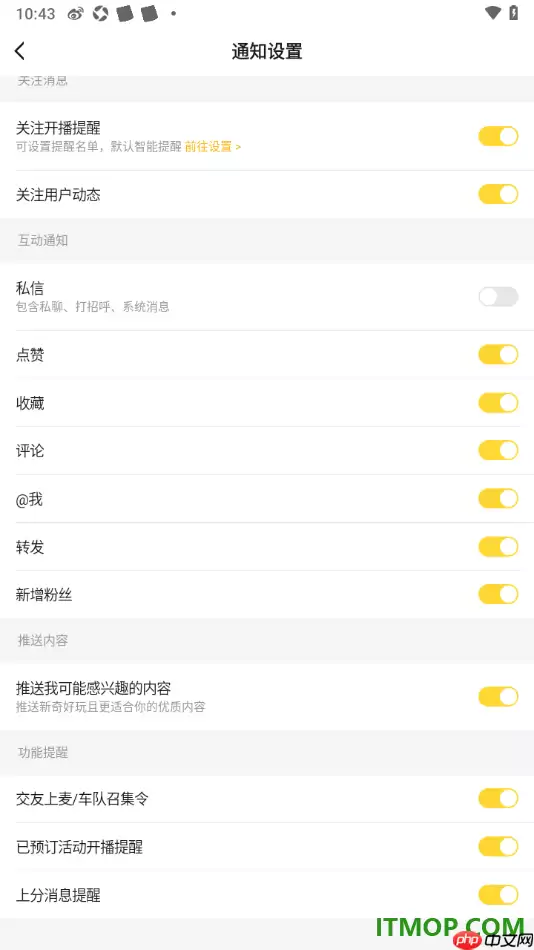The width and height of the screenshot is (534, 950).
Task: Go back from 通知设置
Action: [20, 51]
